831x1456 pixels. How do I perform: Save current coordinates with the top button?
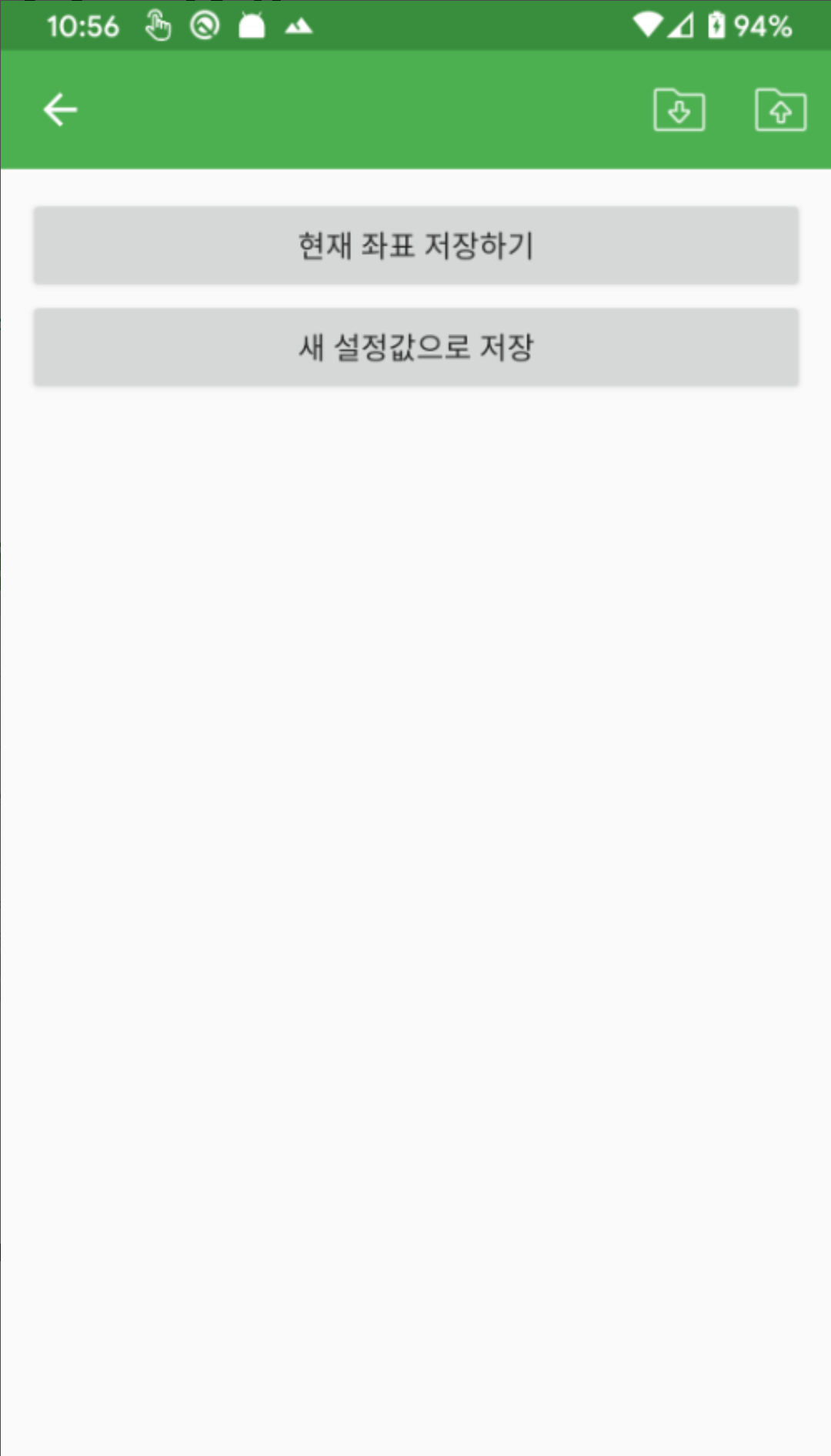(415, 245)
